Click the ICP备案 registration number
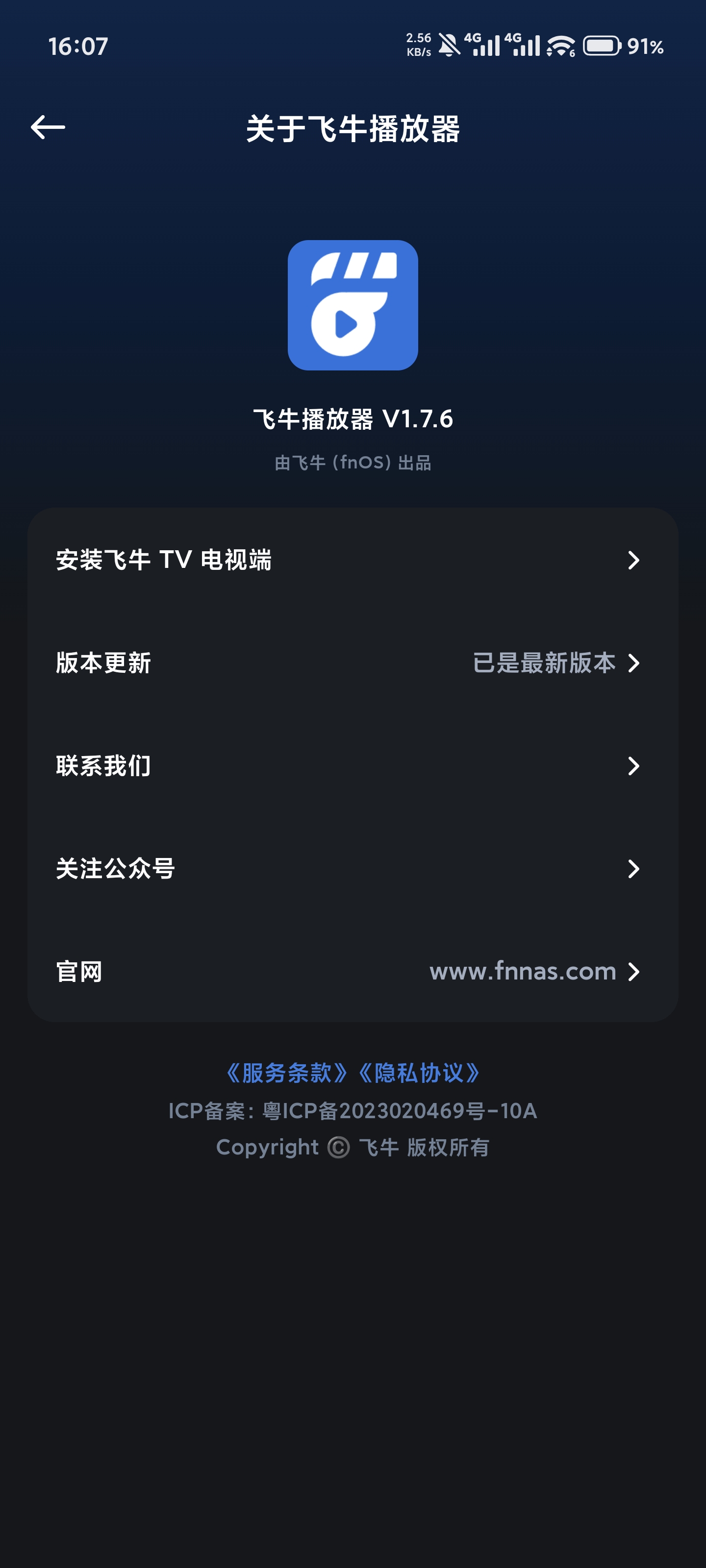Image resolution: width=706 pixels, height=1568 pixels. point(353,1110)
